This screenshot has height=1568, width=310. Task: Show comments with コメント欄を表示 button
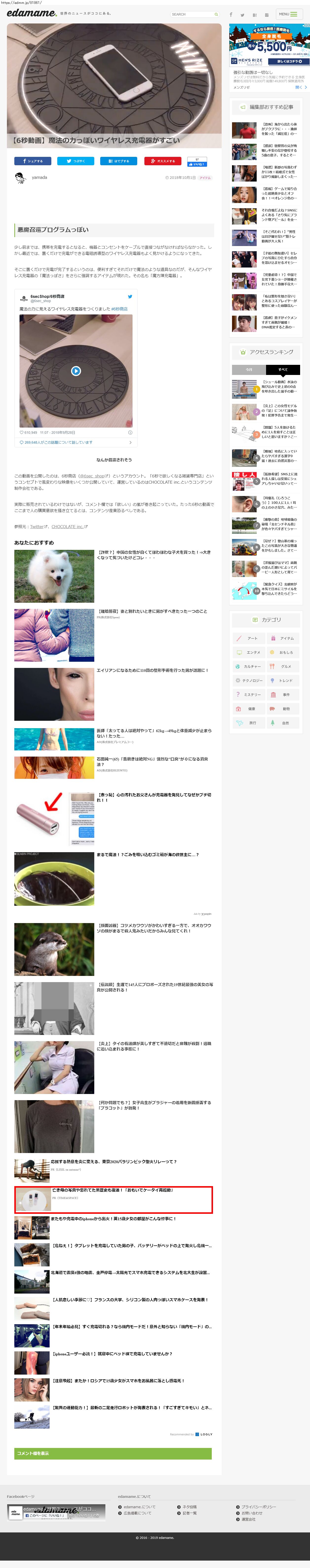[x=113, y=1453]
